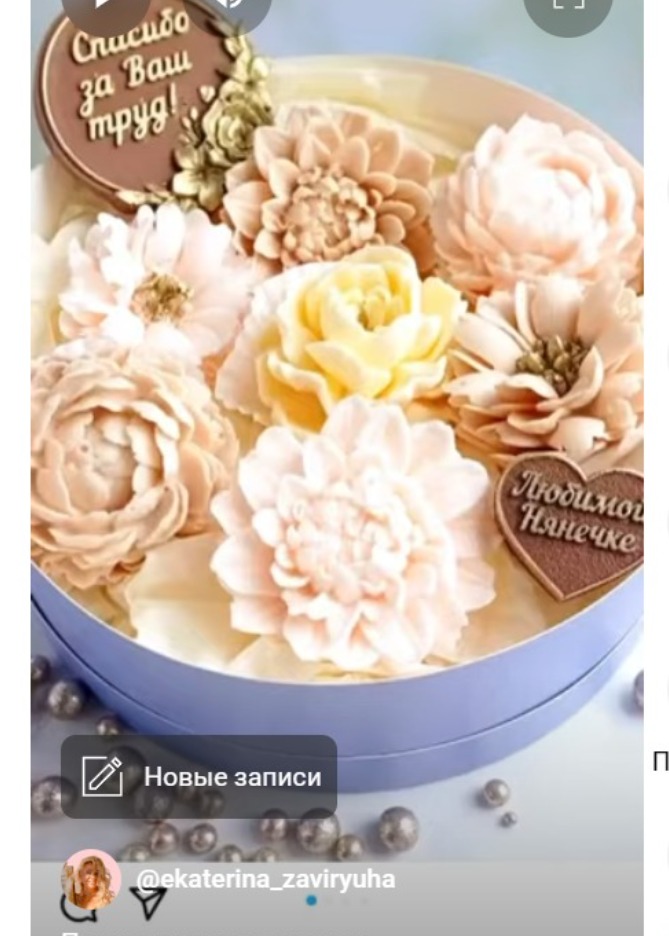Tap the Новые записи button

click(x=199, y=777)
